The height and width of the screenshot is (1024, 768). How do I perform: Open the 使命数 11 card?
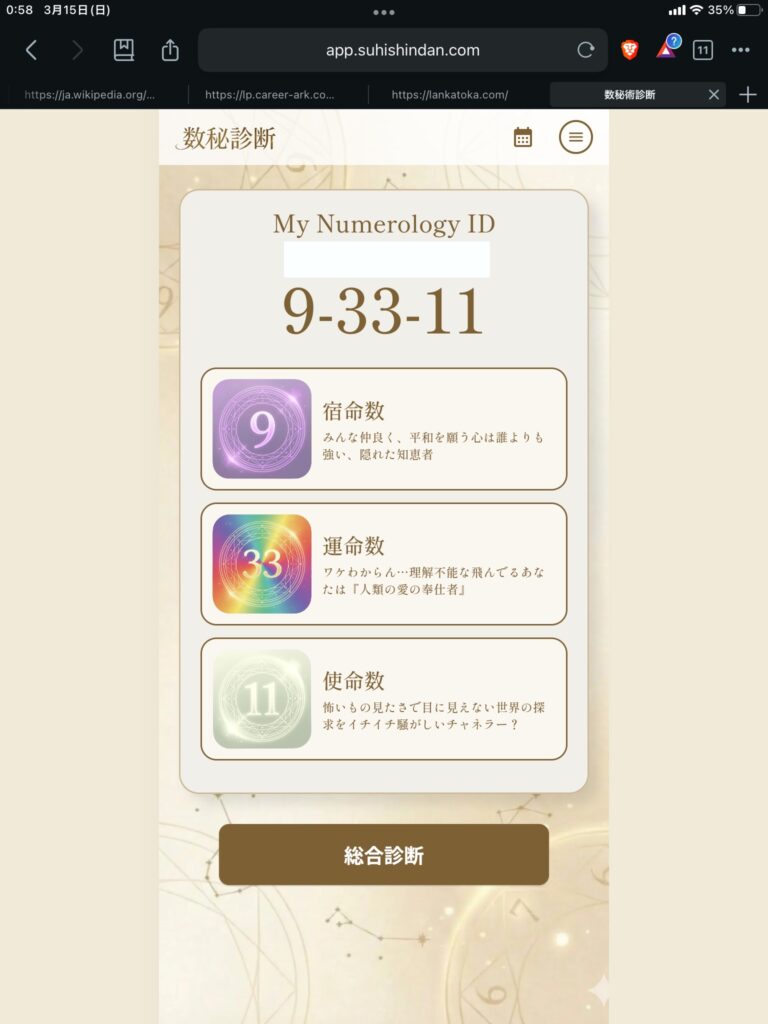[384, 699]
